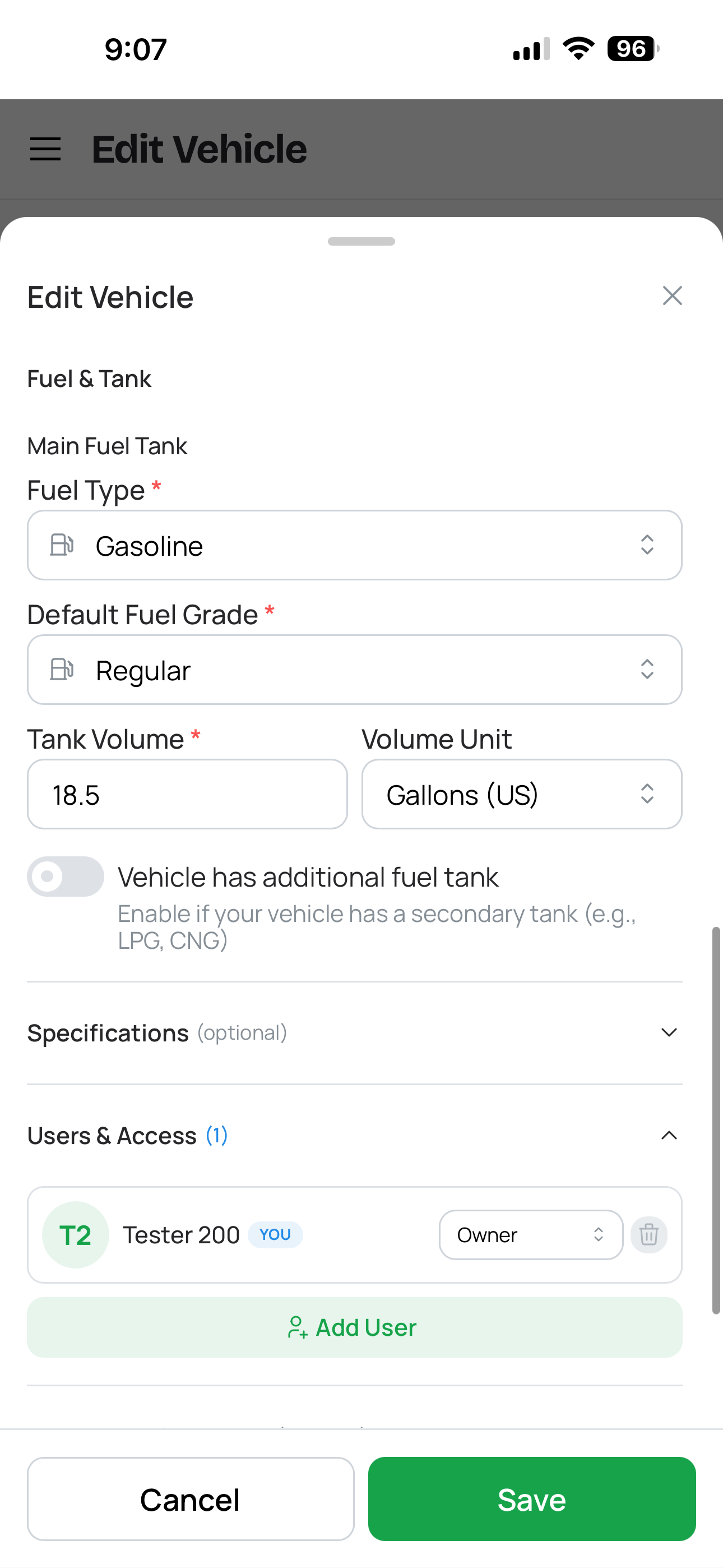
Task: Open the navigation hamburger menu
Action: (45, 148)
